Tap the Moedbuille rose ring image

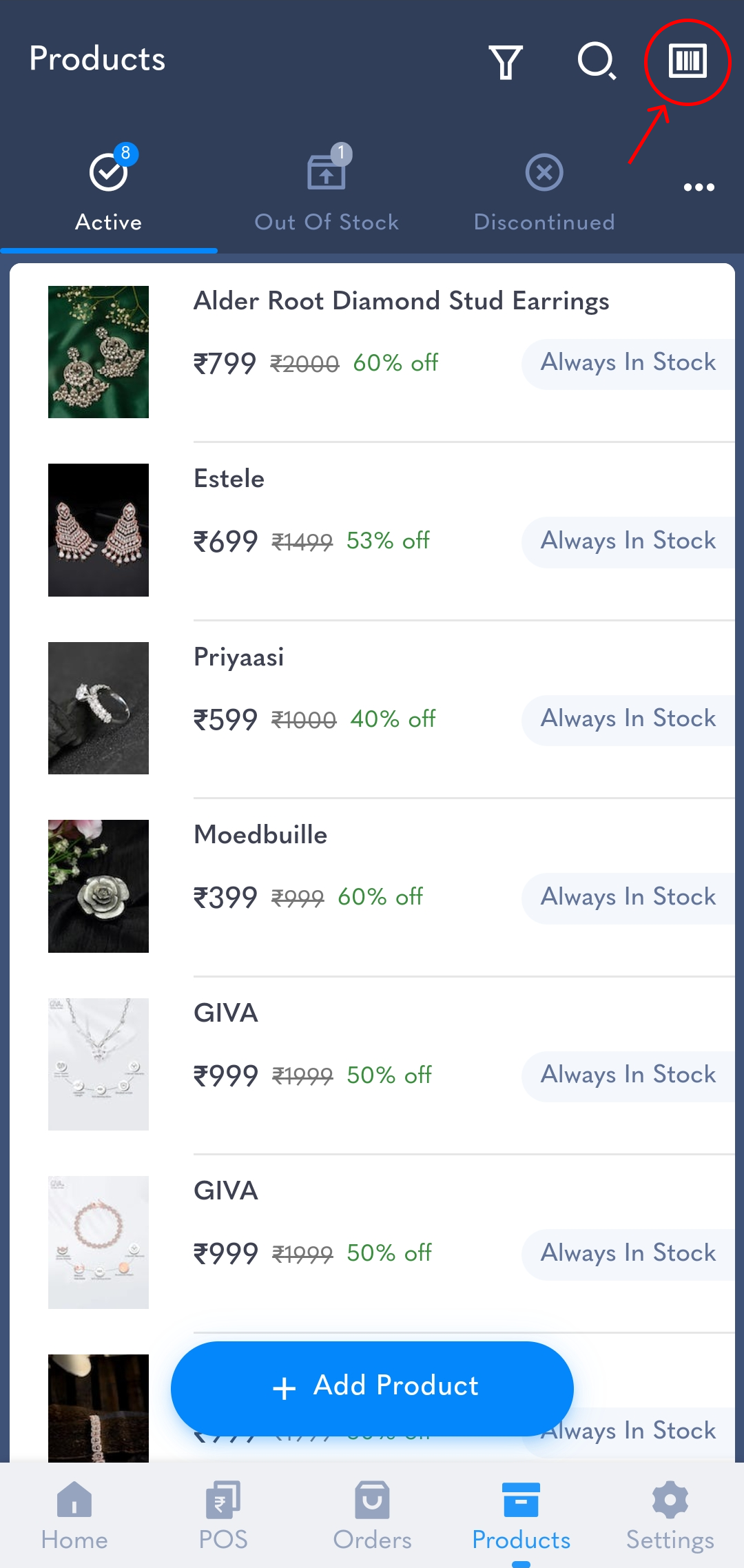(x=99, y=886)
